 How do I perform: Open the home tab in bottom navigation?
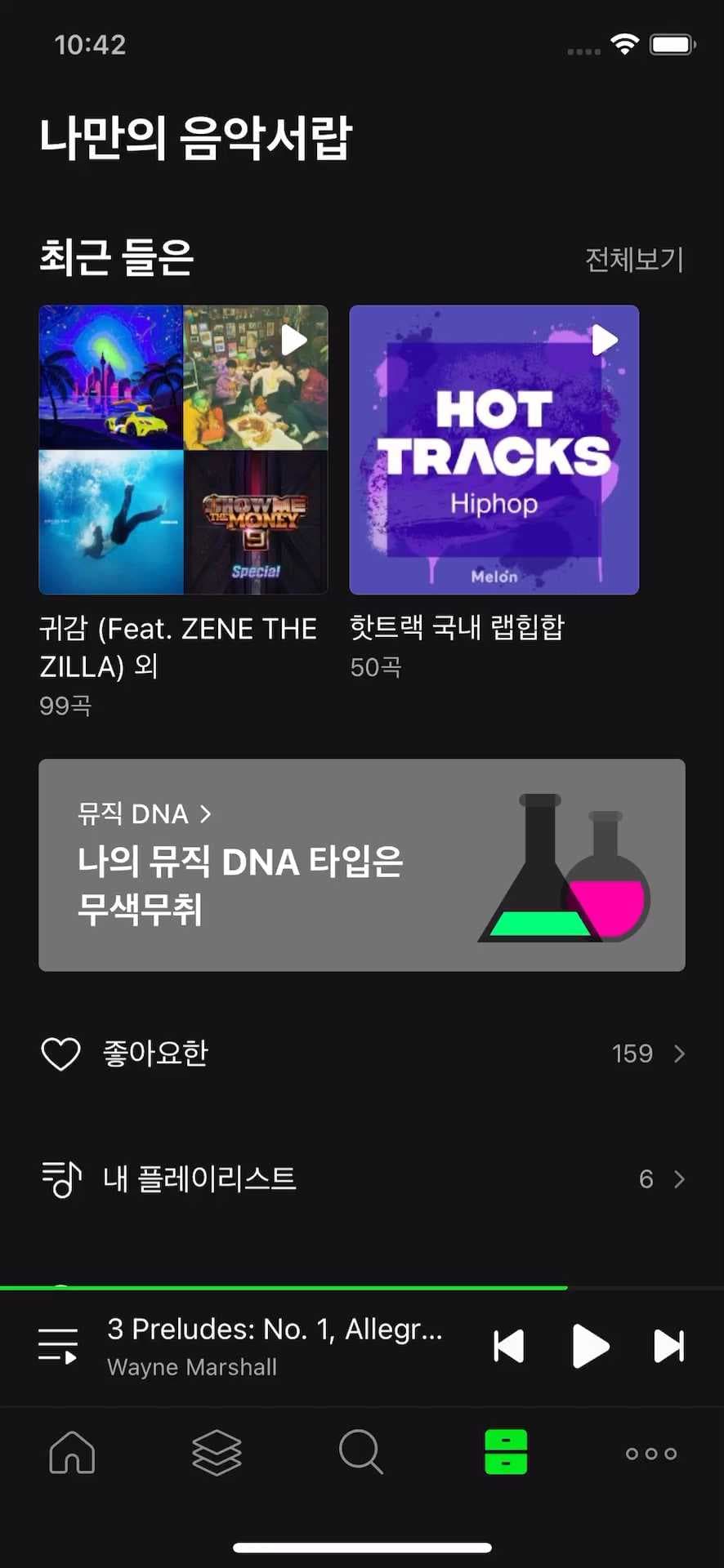coord(72,1454)
